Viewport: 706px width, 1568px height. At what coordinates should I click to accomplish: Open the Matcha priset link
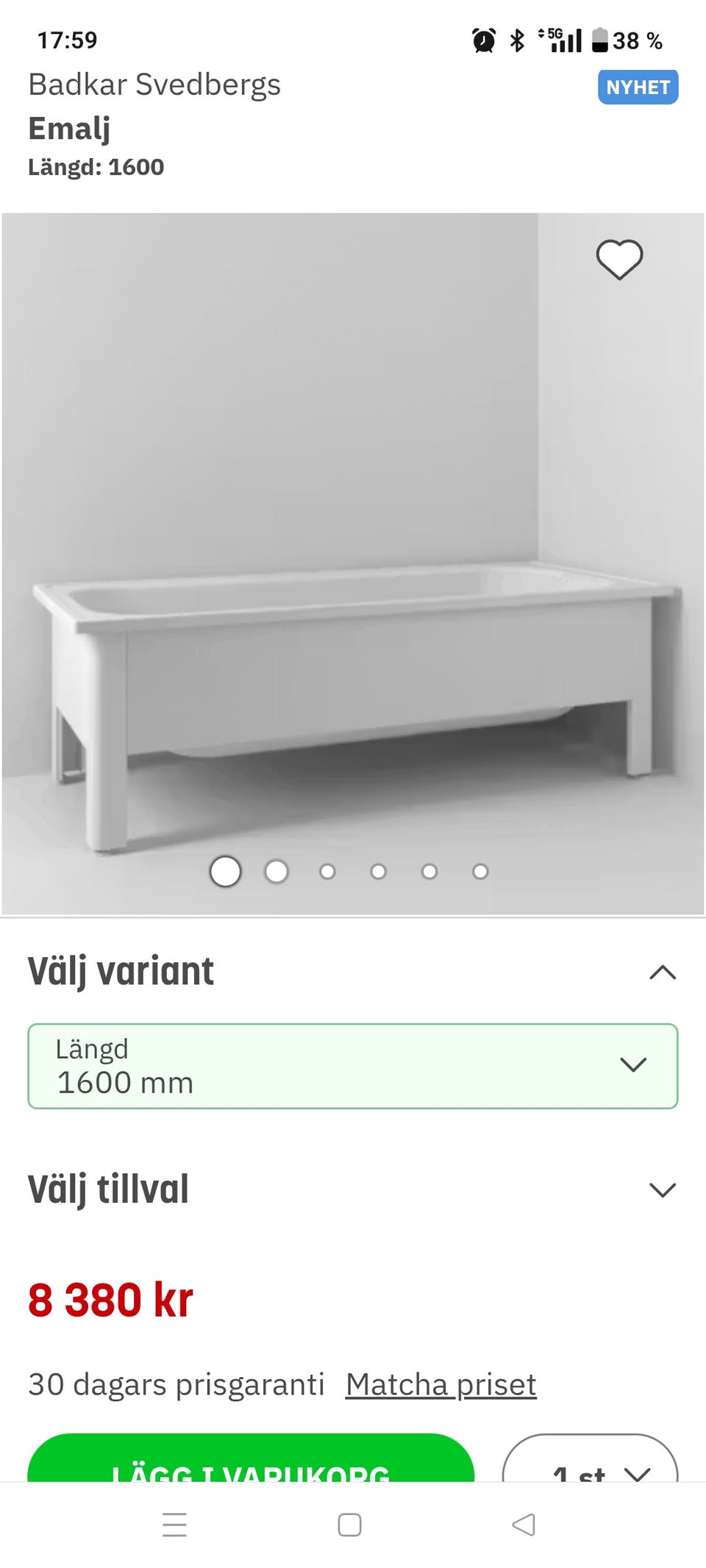tap(441, 1384)
